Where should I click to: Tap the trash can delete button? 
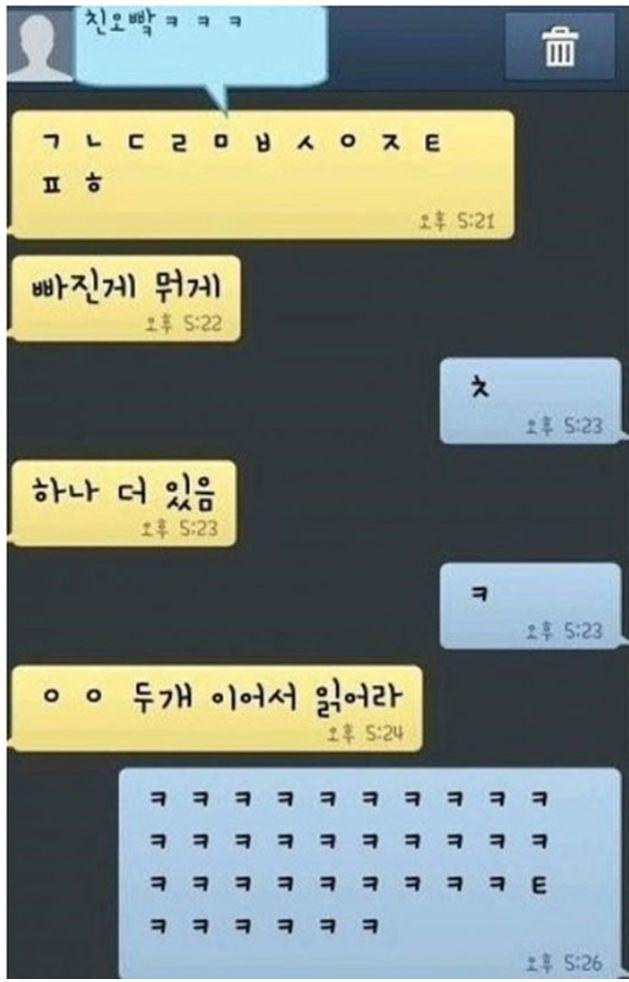coord(559,47)
